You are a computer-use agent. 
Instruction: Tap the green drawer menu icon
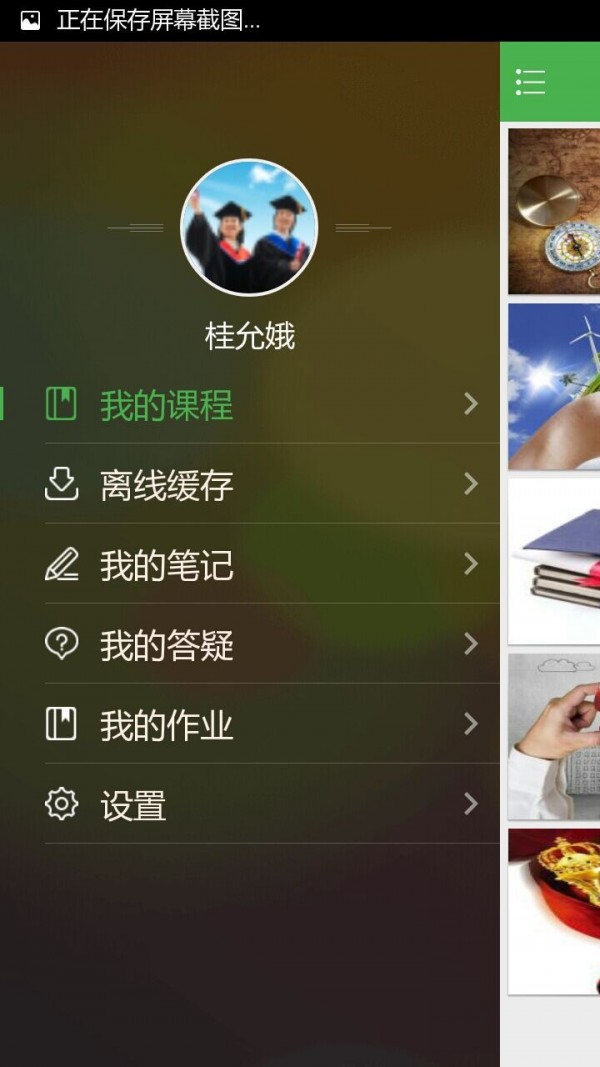530,82
